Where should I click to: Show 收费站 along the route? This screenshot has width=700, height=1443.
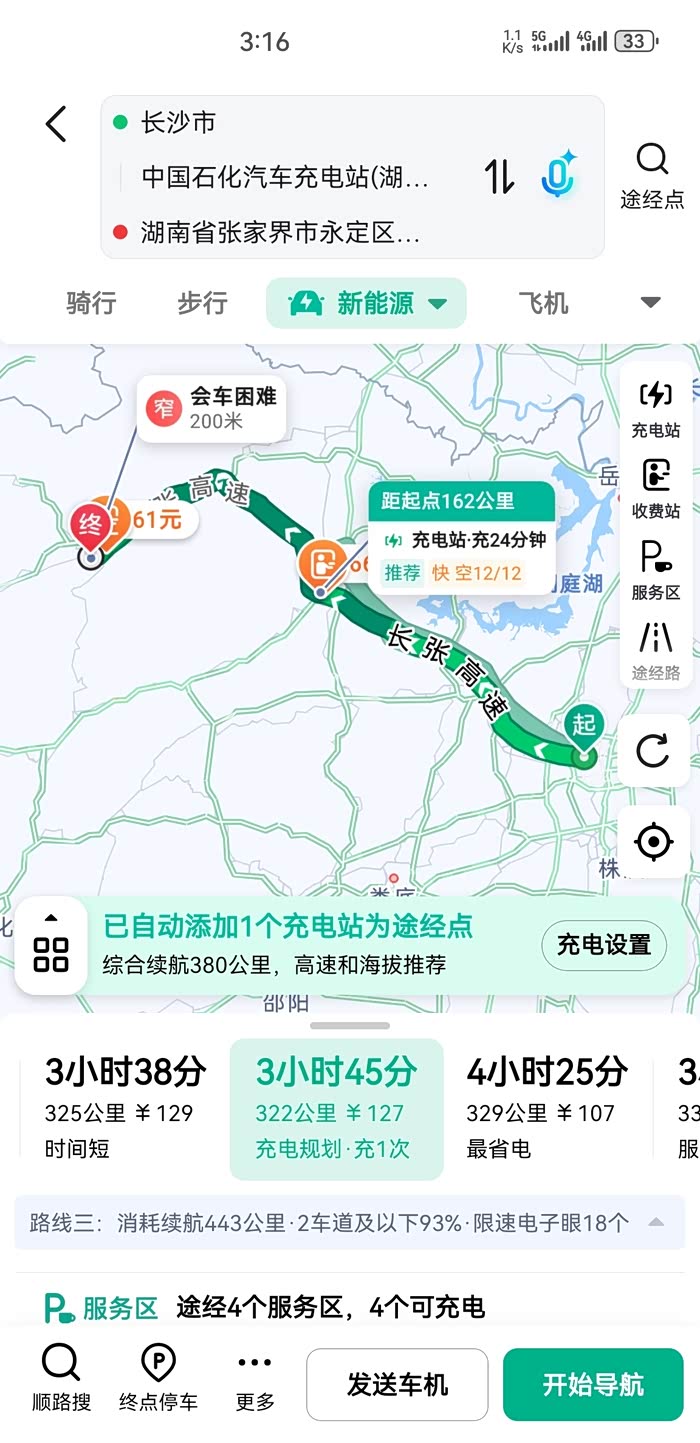(x=655, y=489)
